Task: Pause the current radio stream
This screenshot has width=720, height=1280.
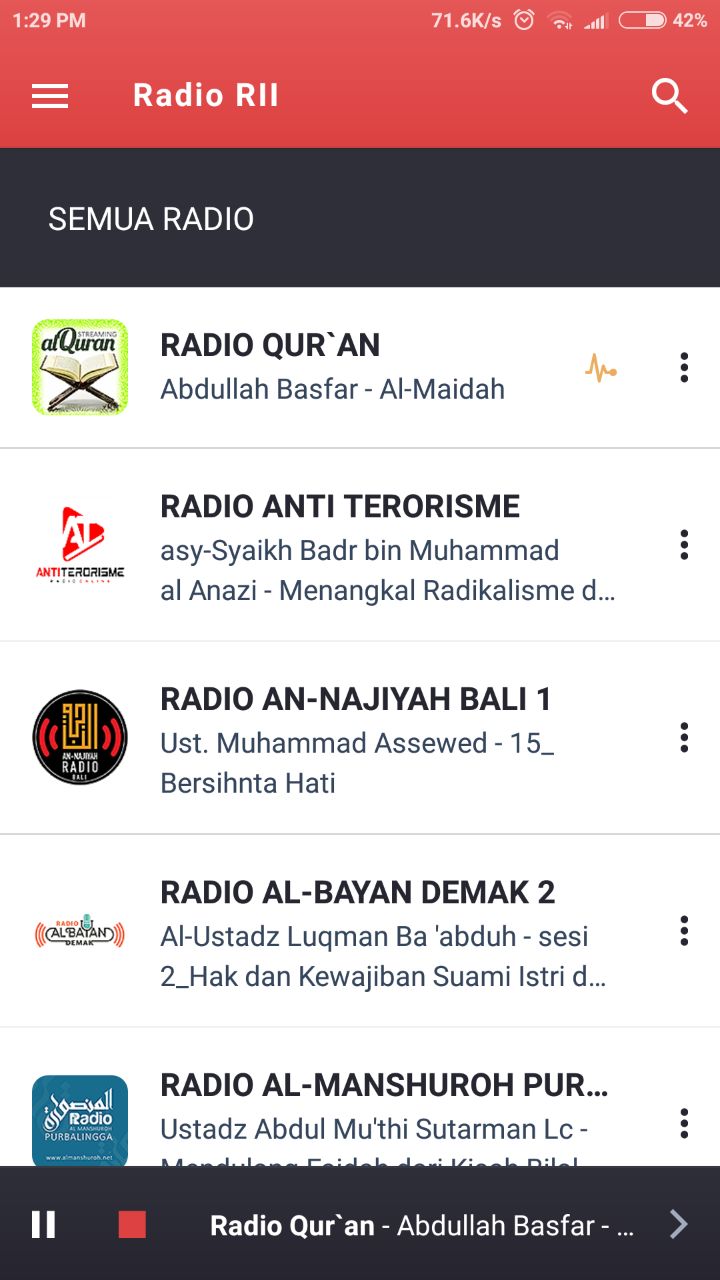Action: click(x=44, y=1224)
